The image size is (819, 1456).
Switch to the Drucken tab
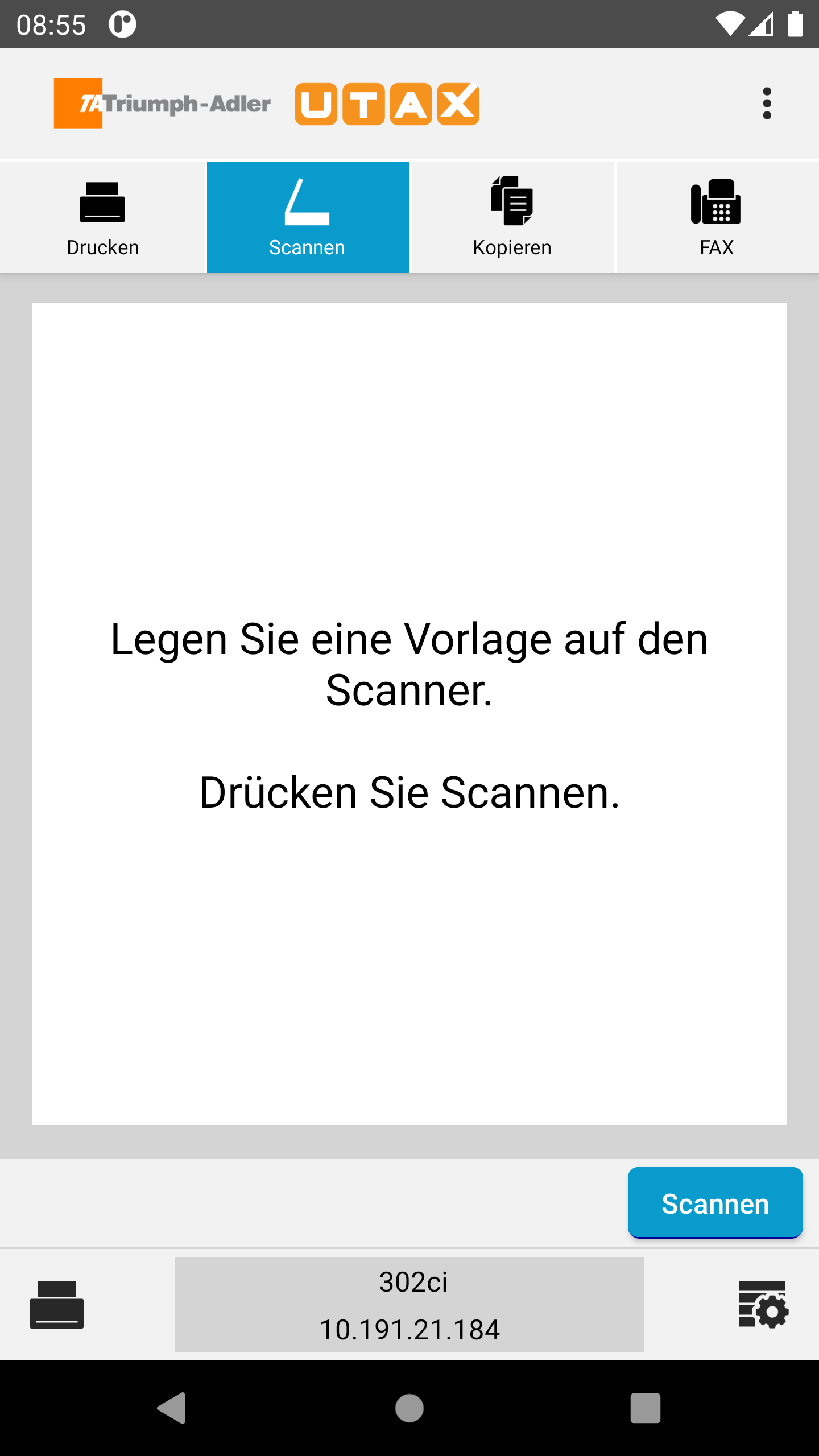coord(102,217)
